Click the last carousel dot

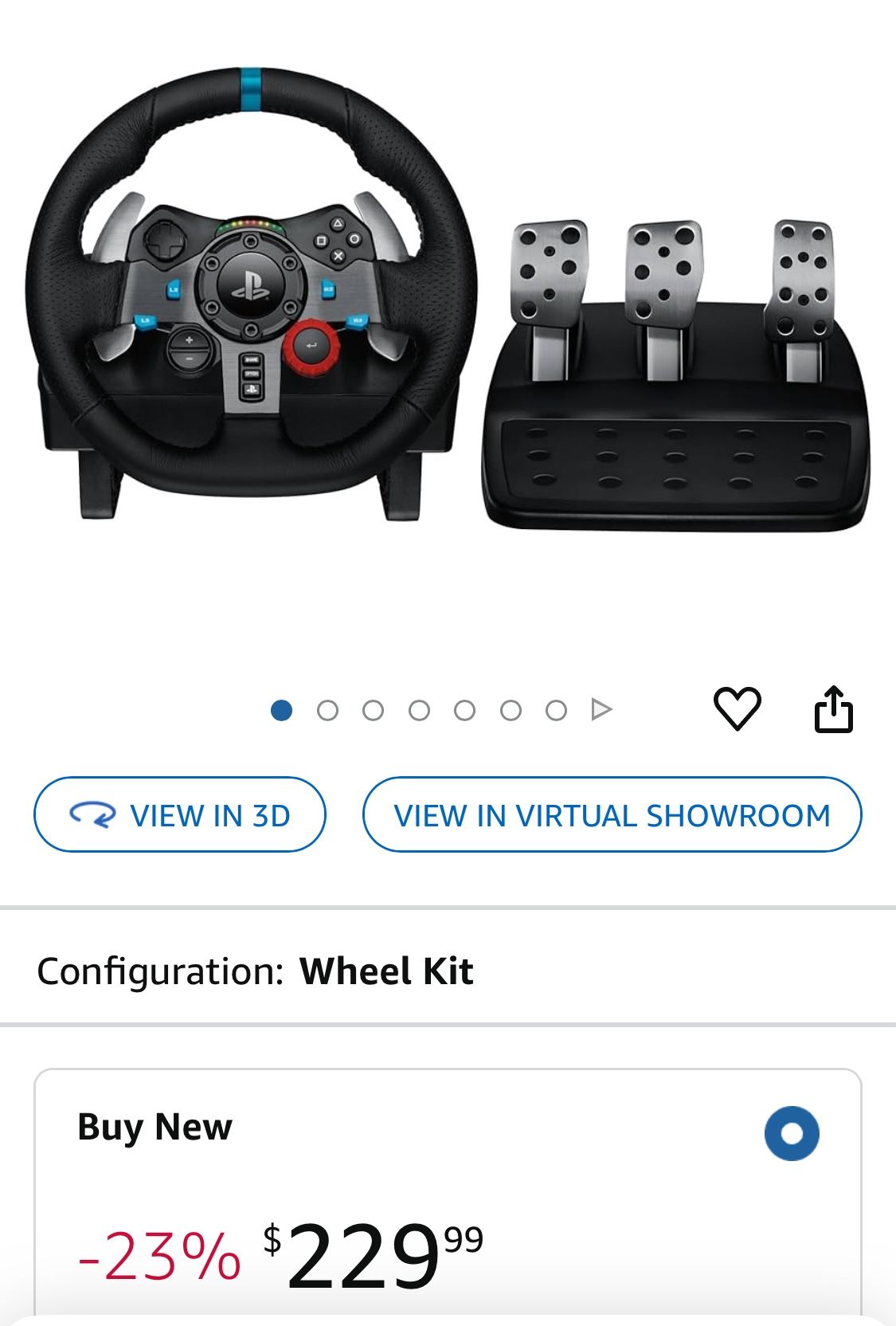pyautogui.click(x=554, y=709)
